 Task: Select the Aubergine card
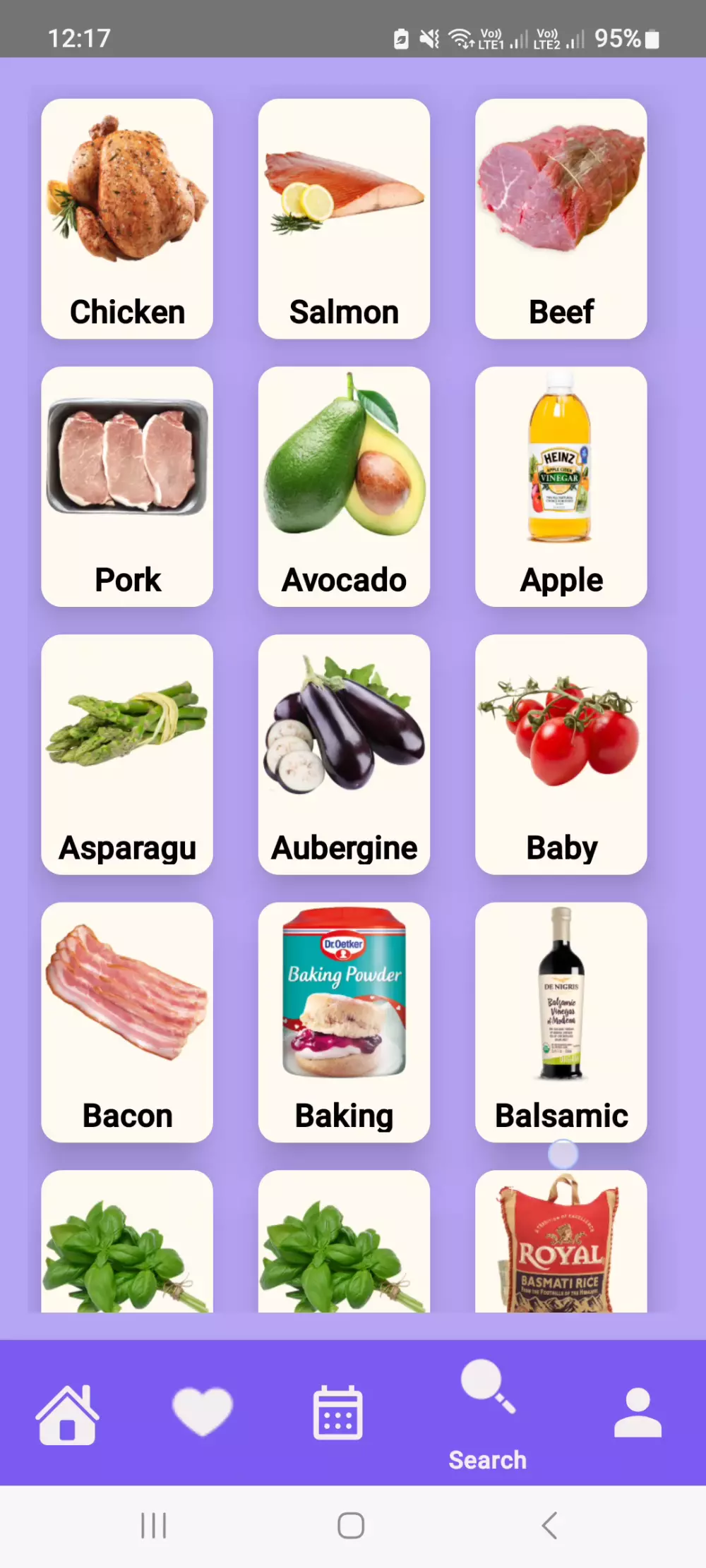pyautogui.click(x=344, y=754)
